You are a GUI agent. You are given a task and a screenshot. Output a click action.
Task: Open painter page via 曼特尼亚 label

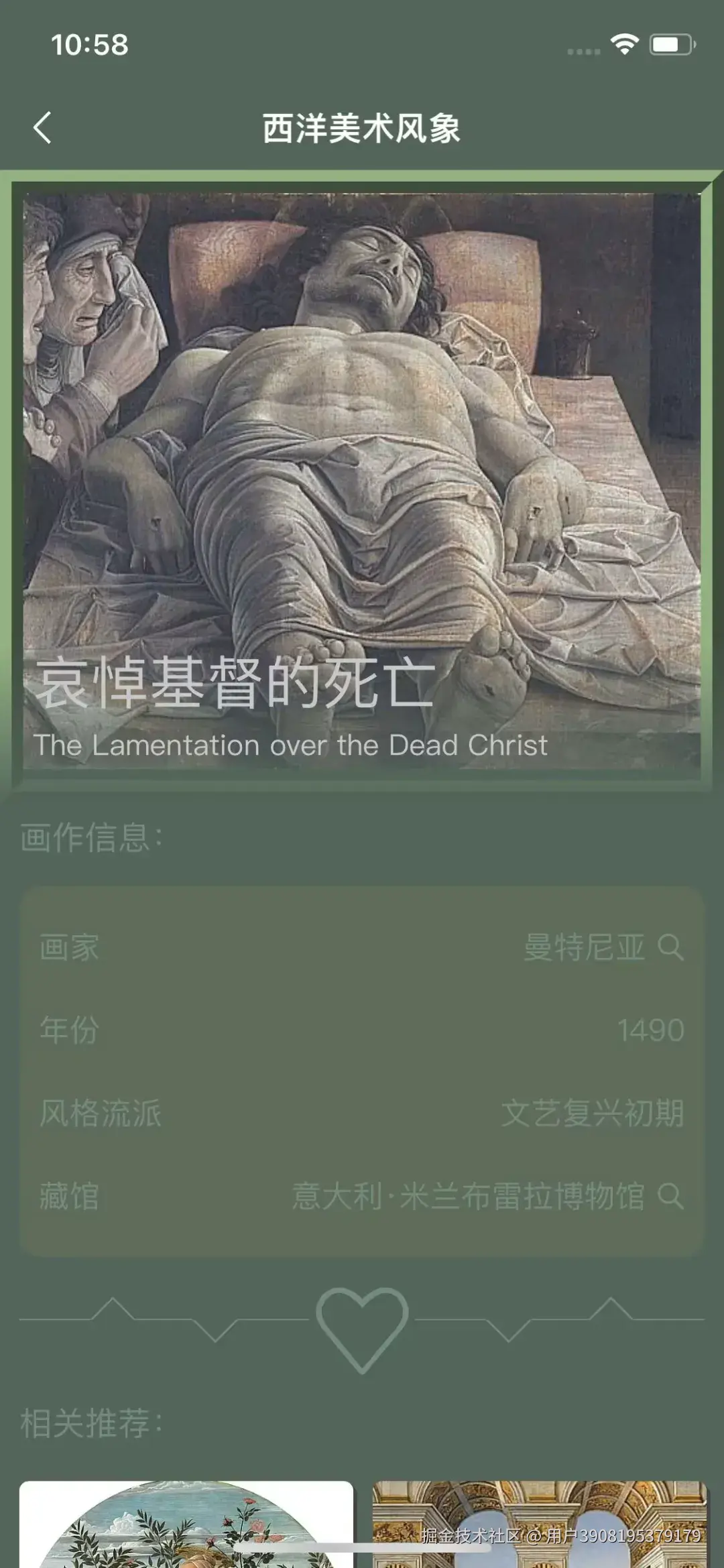click(x=585, y=948)
